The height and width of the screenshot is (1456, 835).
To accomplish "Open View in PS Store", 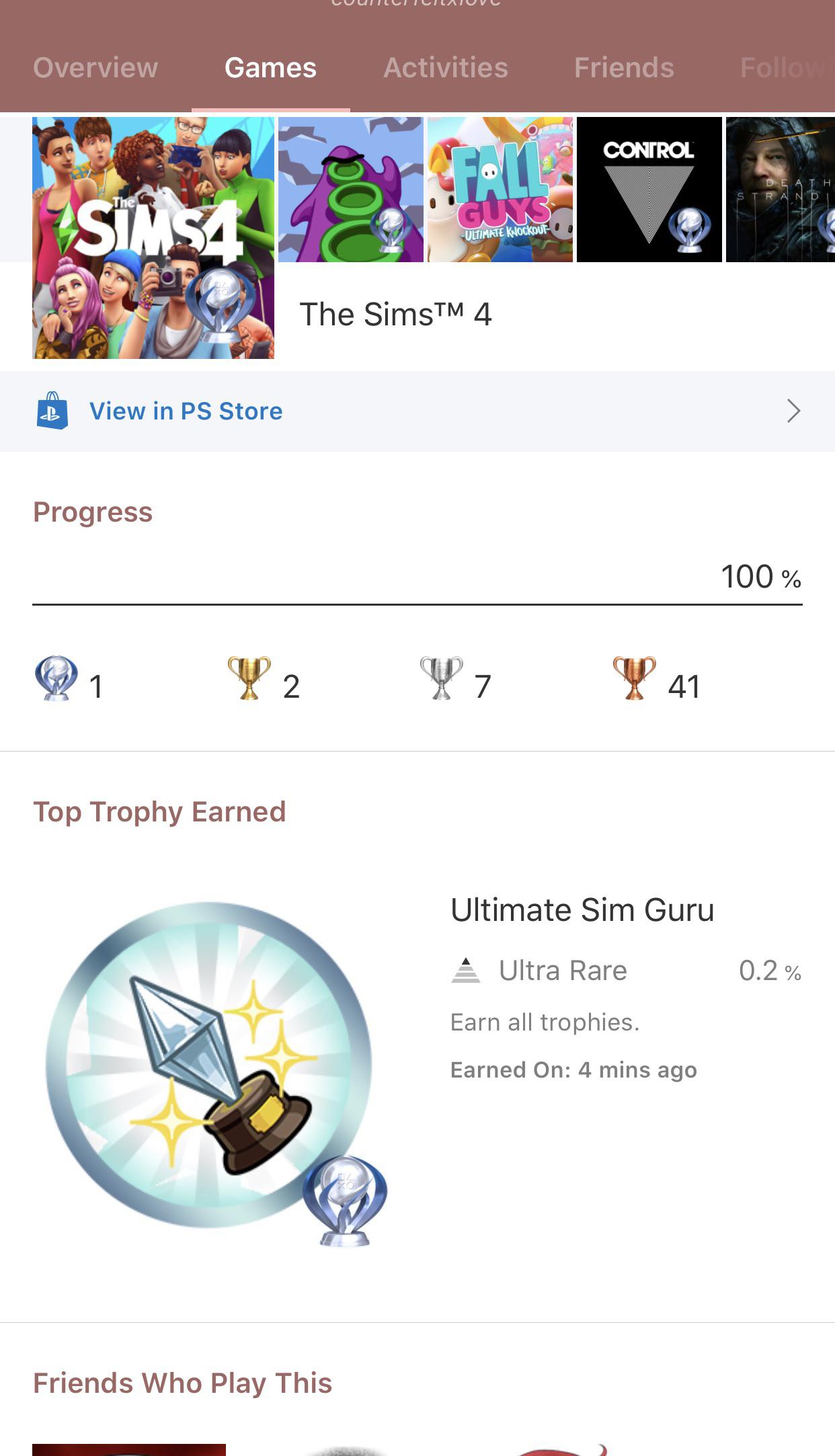I will pos(187,411).
